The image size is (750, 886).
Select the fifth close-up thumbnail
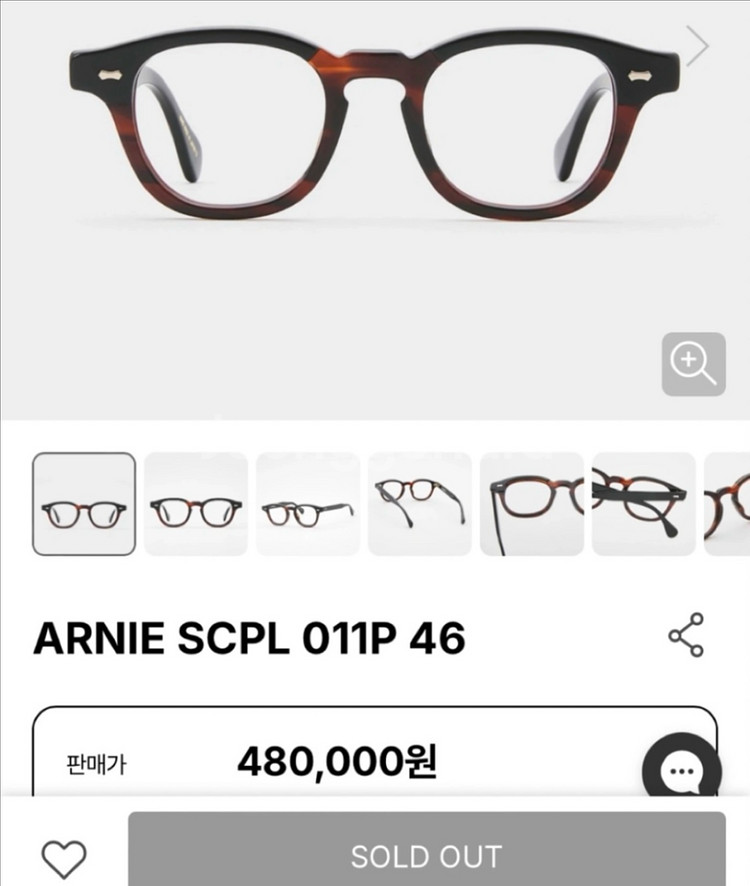click(532, 504)
